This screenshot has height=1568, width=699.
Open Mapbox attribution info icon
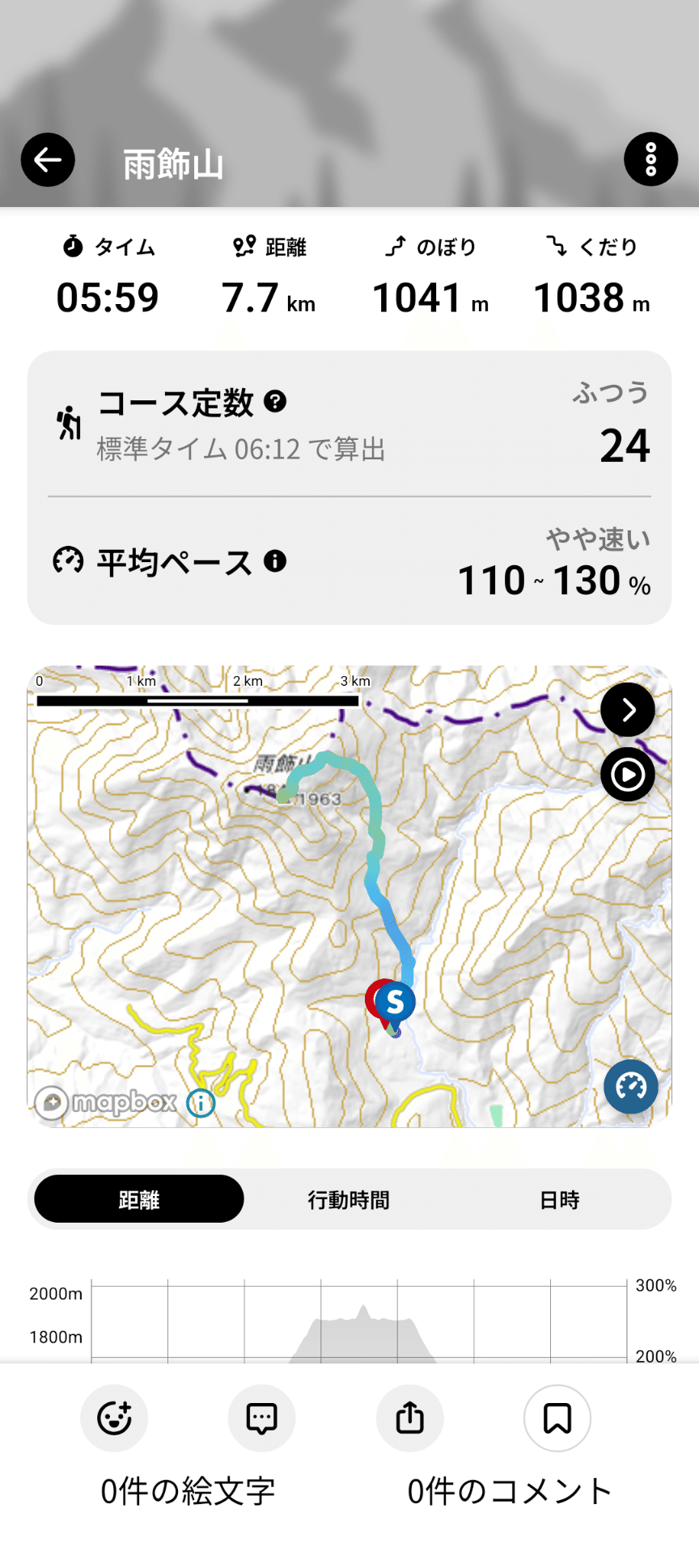coord(201,1102)
